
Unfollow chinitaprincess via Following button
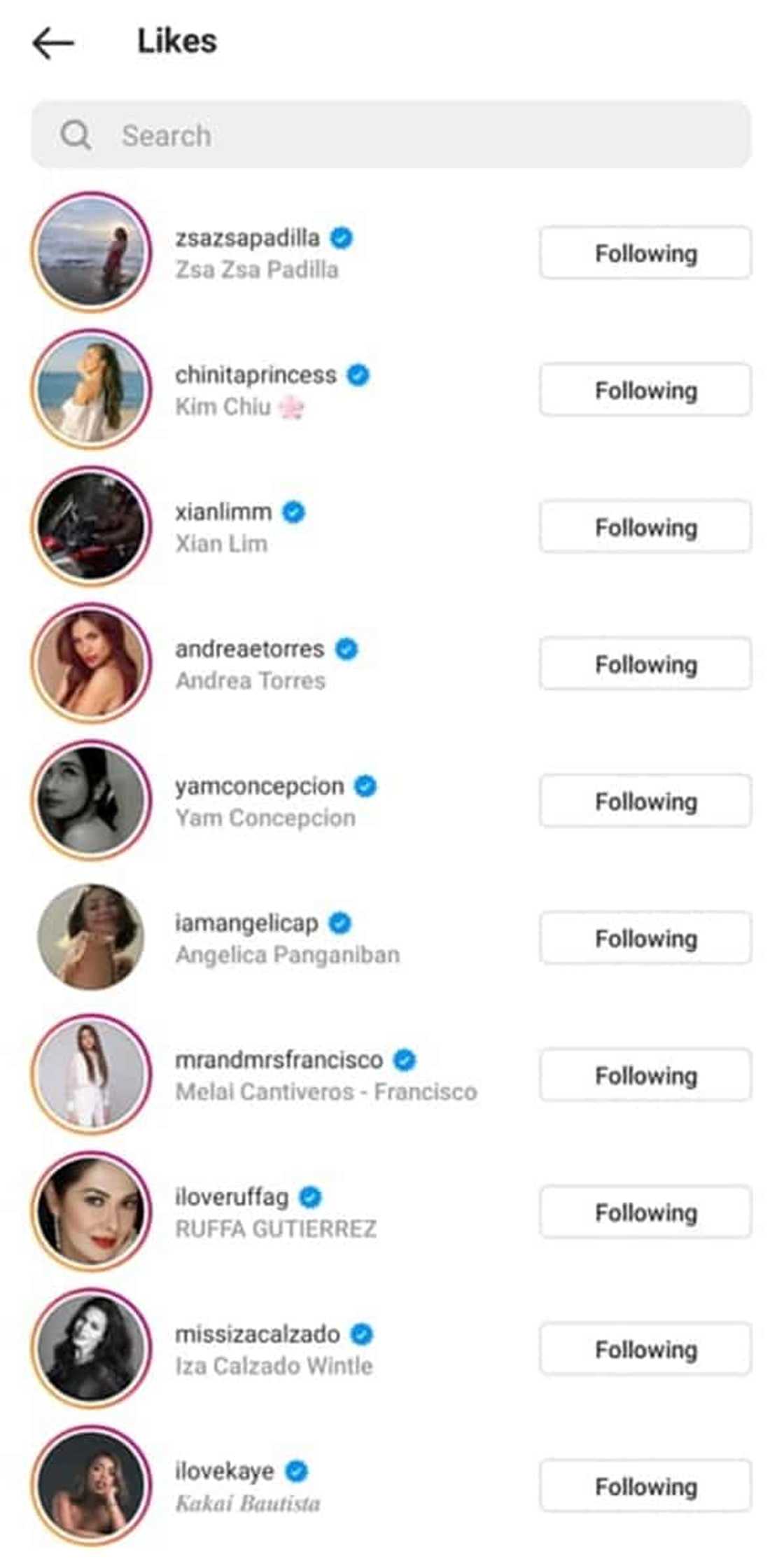coord(645,390)
